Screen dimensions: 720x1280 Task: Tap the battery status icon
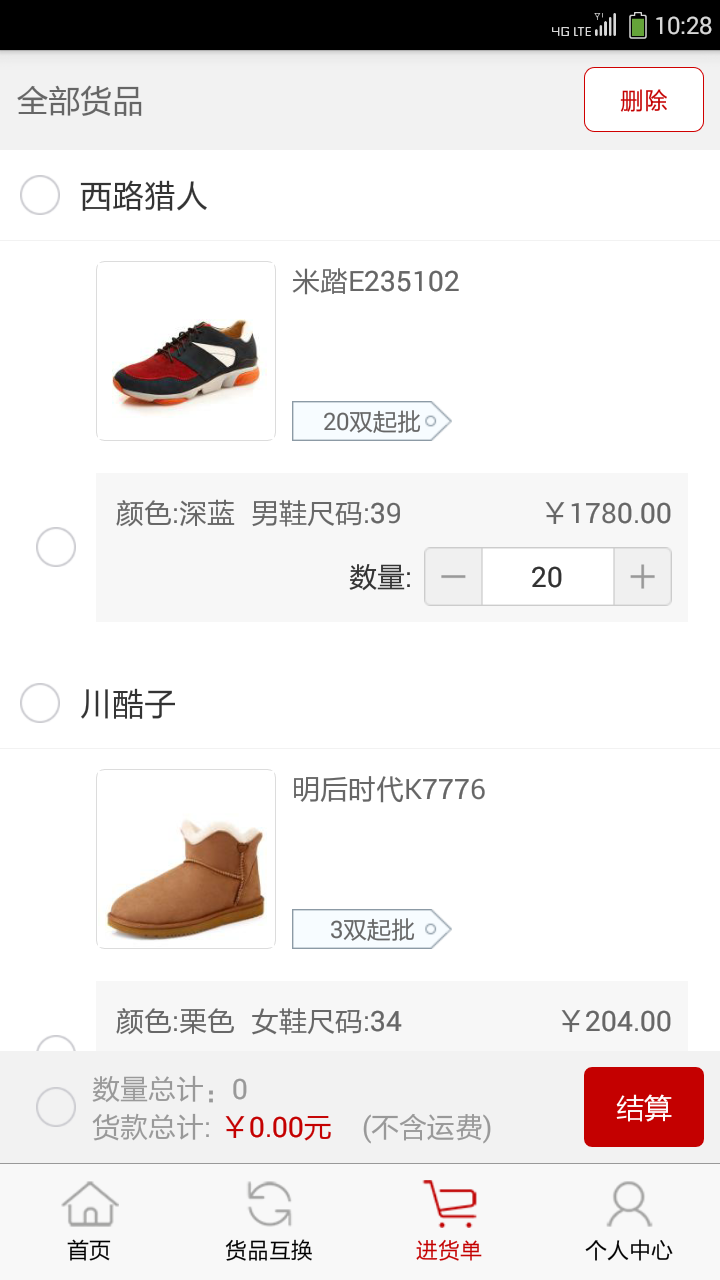tap(640, 24)
